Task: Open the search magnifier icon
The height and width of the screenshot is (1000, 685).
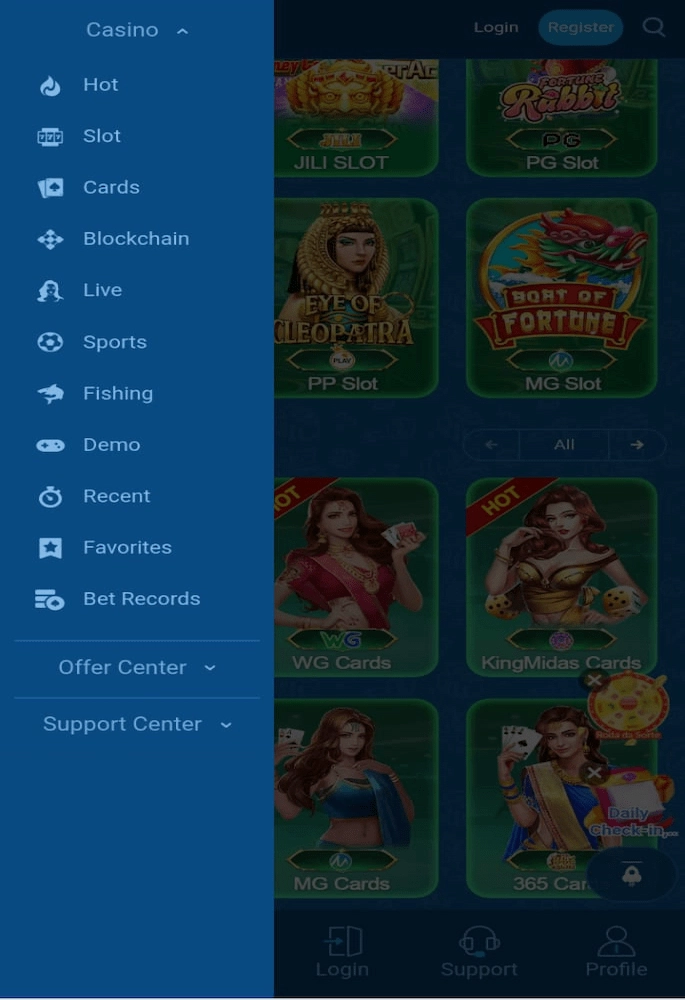Action: pyautogui.click(x=654, y=28)
